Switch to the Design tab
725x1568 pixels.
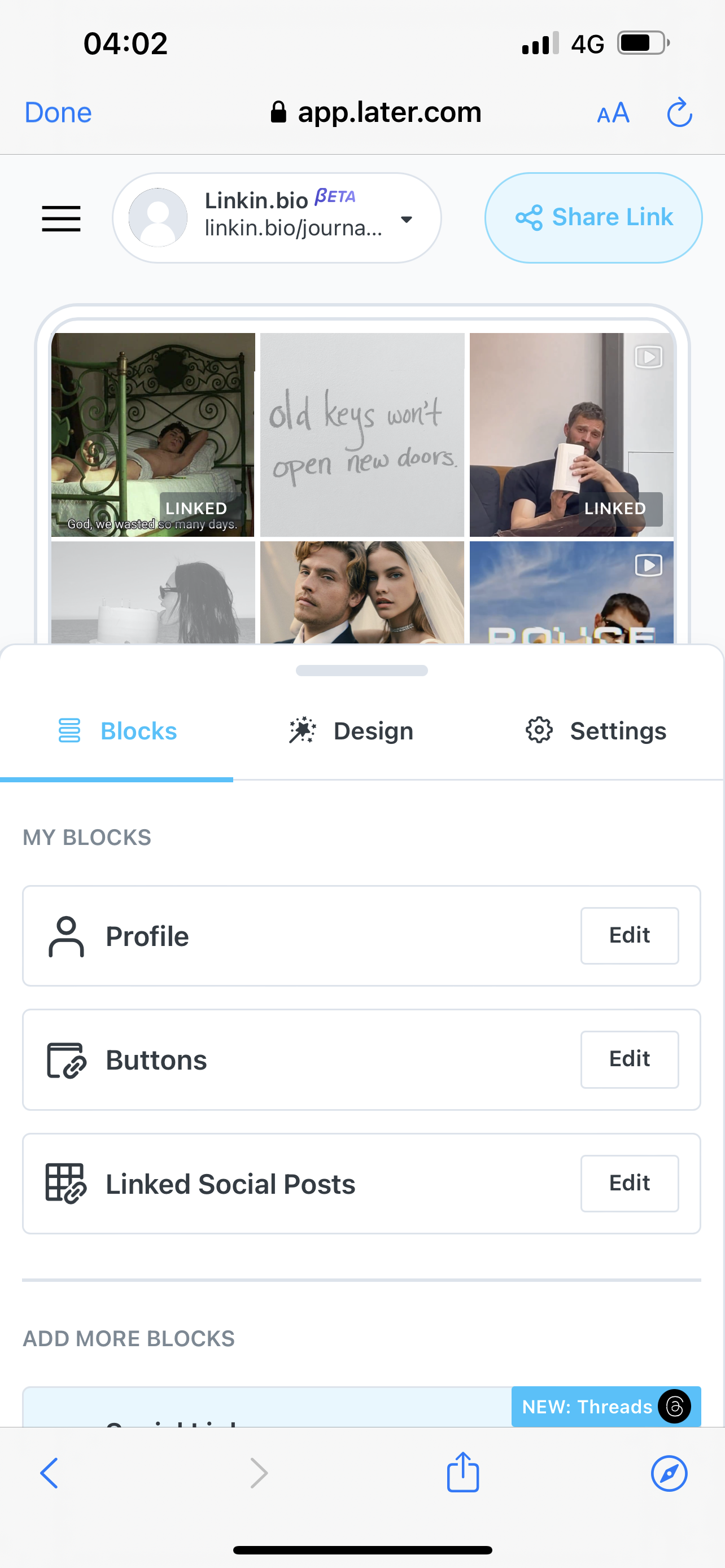(x=351, y=731)
